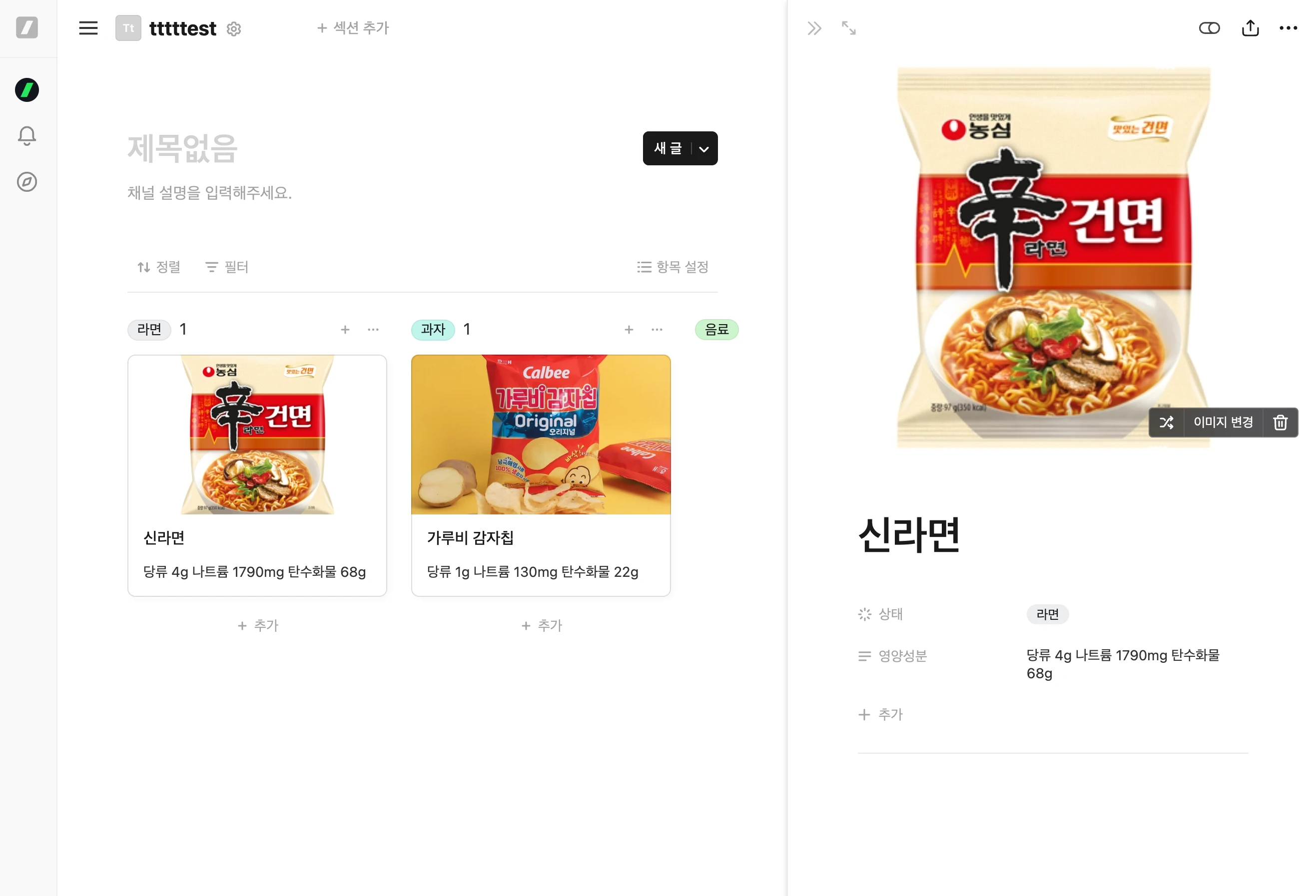Screen dimensions: 1316x896
Task: Share this 신라면 post
Action: pos(1251,28)
